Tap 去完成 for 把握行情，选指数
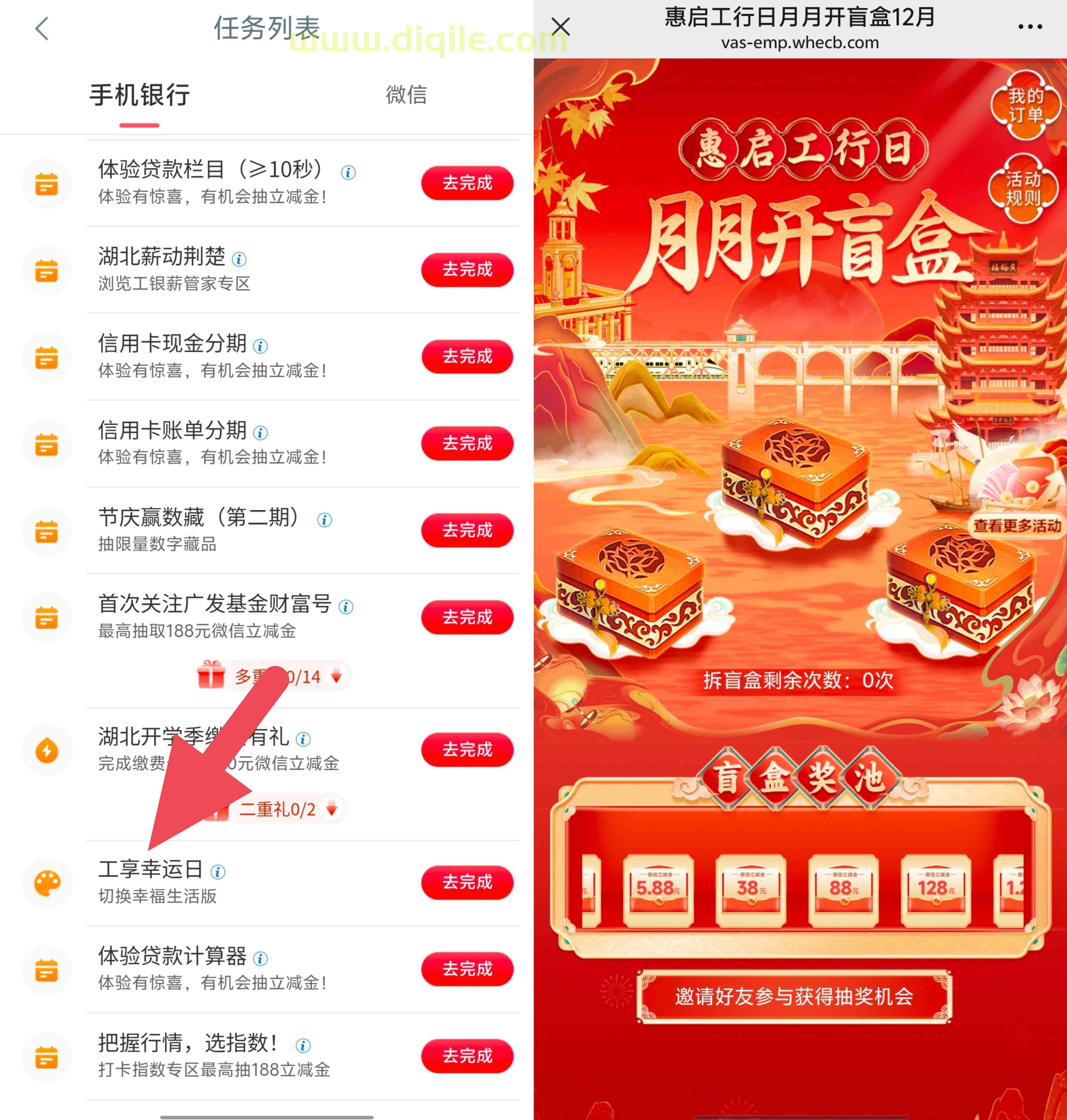The width and height of the screenshot is (1067, 1120). (x=467, y=1056)
